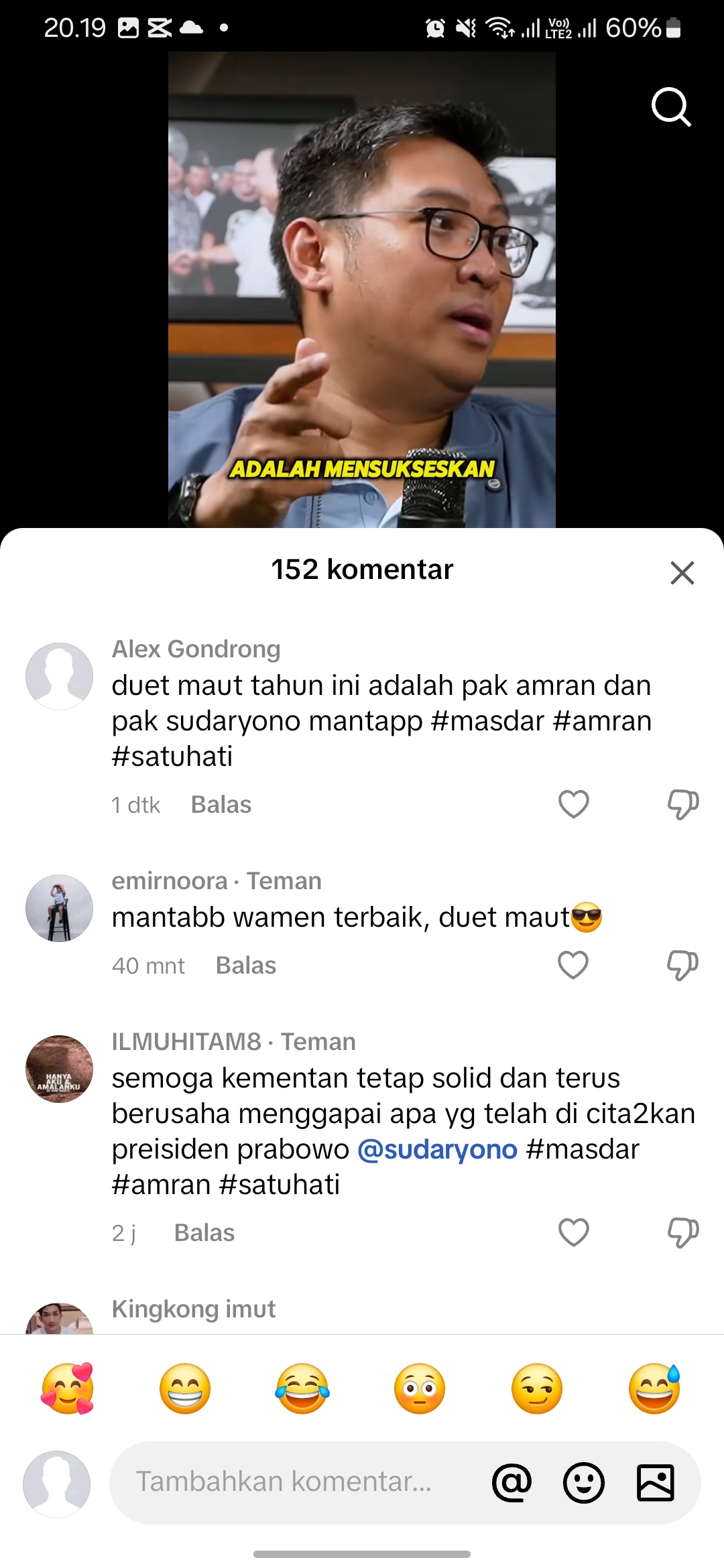Reply to emirnoora's comment
The width and height of the screenshot is (724, 1568).
coord(246,966)
